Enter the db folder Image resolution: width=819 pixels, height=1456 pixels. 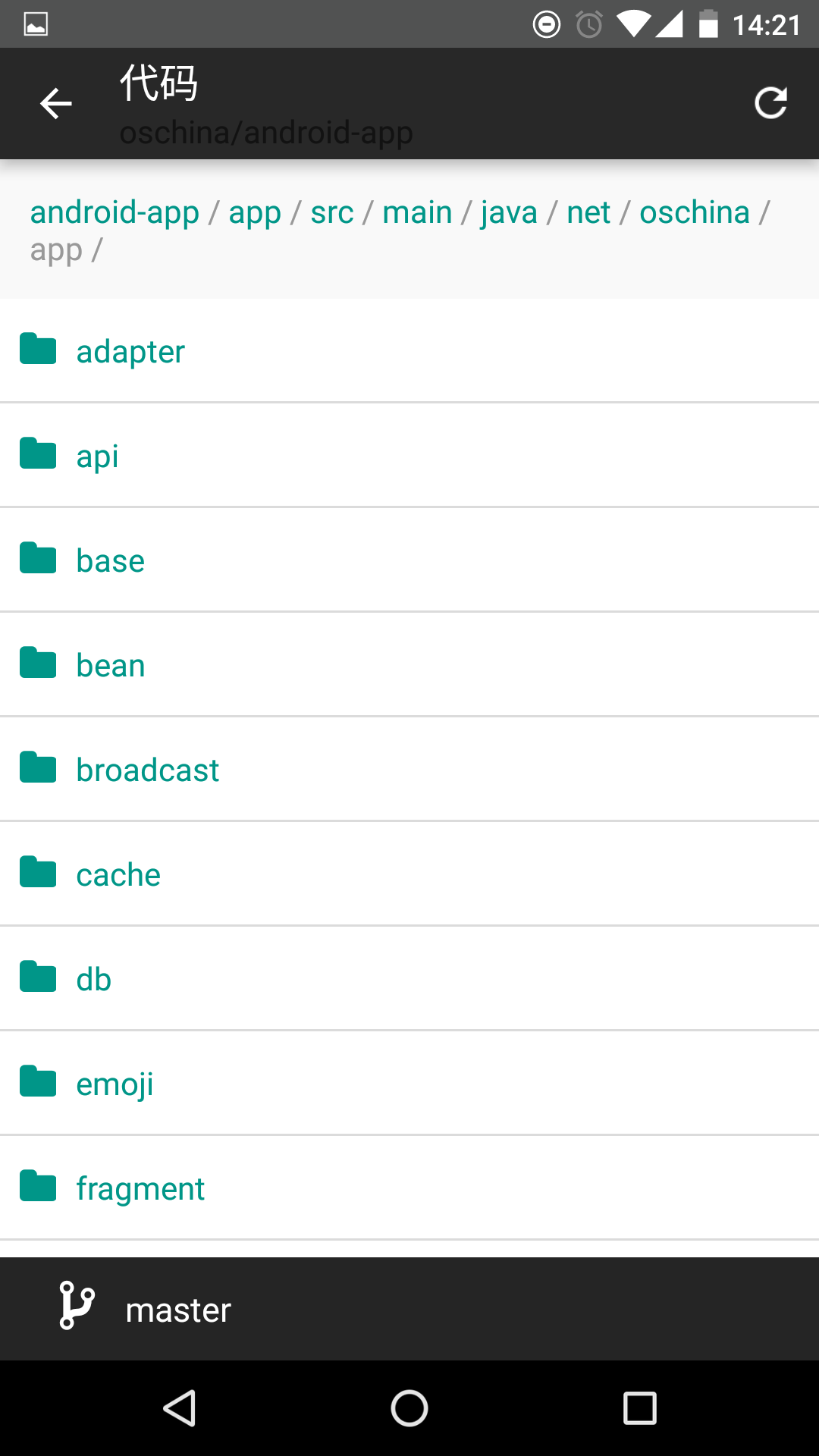point(94,979)
